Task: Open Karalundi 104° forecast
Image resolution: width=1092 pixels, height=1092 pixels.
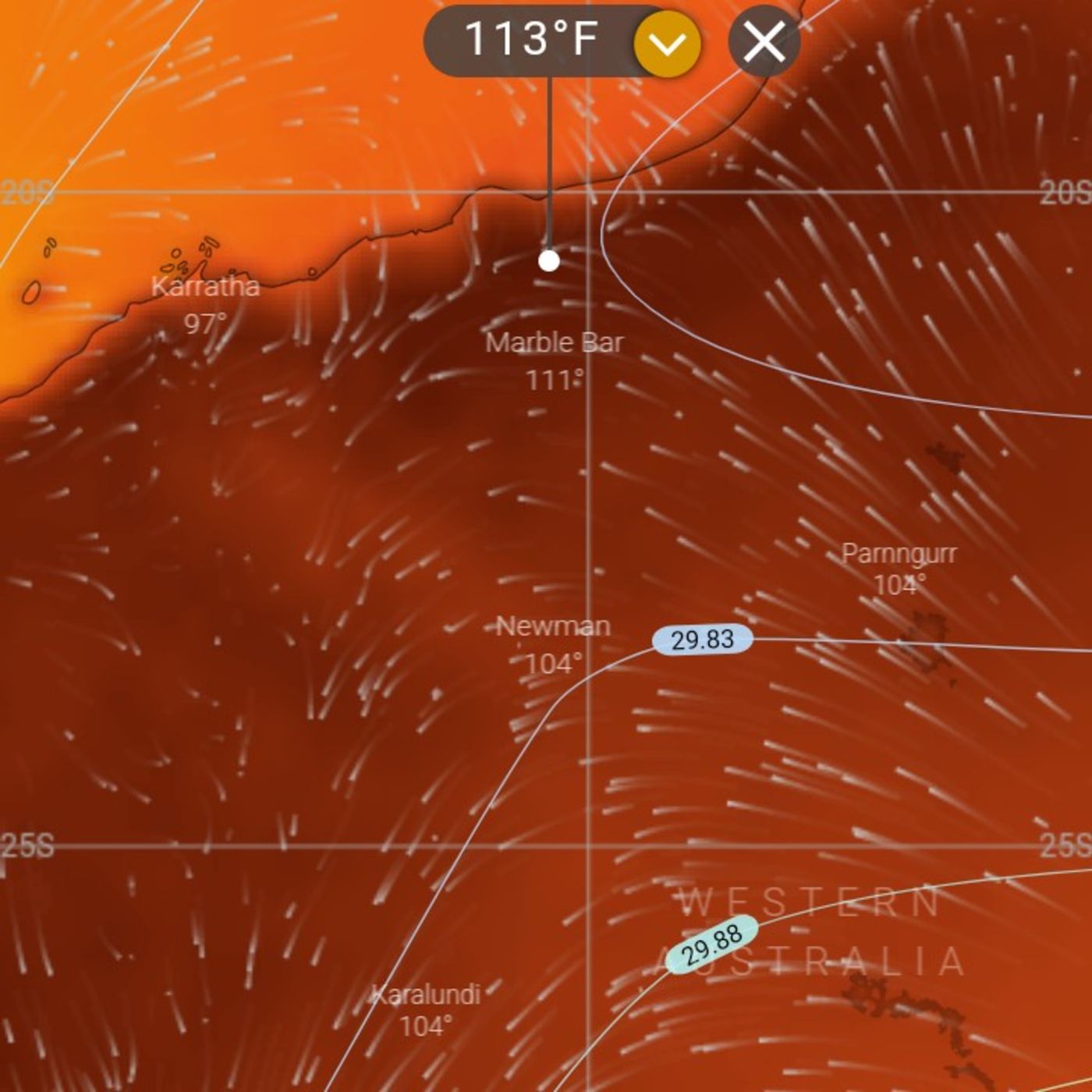Action: click(x=426, y=1009)
